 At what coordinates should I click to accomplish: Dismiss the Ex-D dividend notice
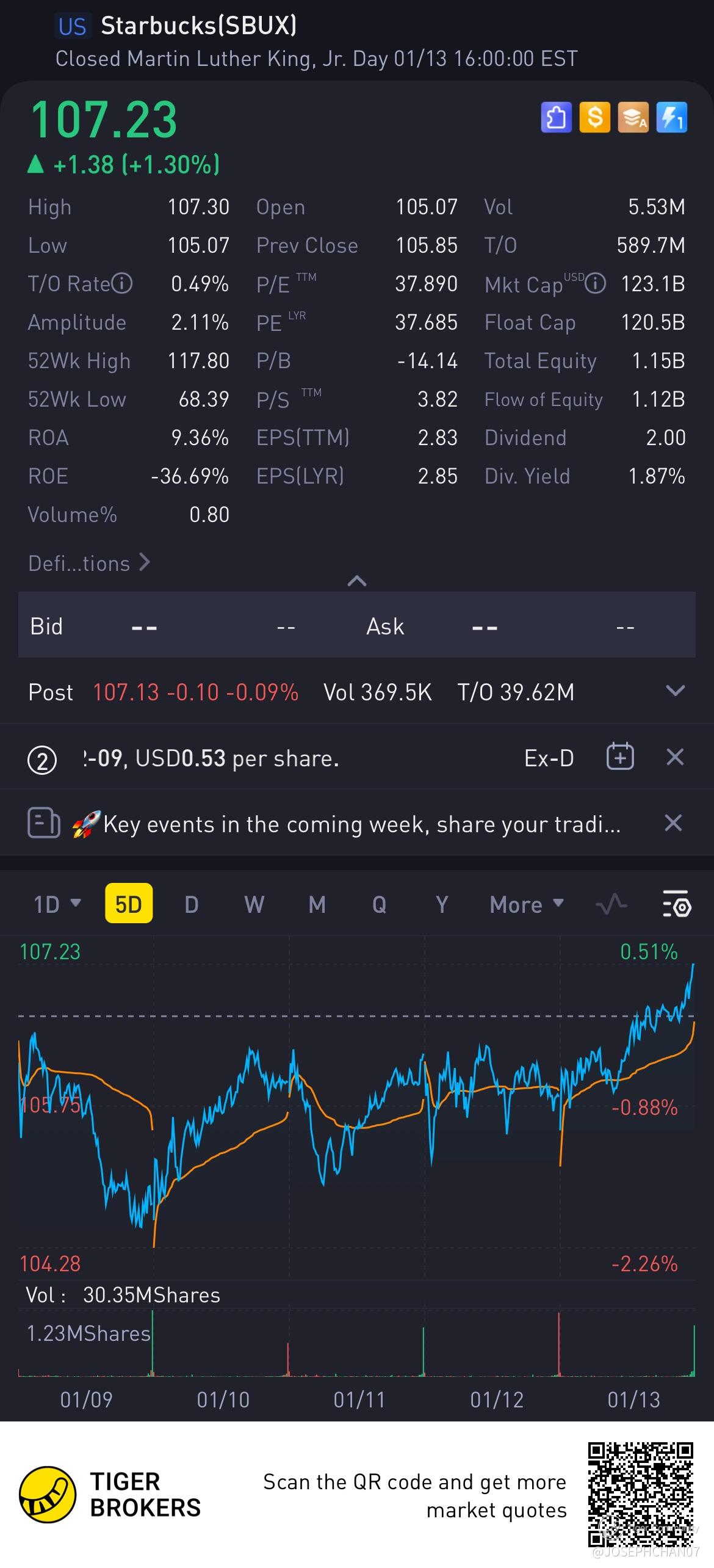click(675, 757)
